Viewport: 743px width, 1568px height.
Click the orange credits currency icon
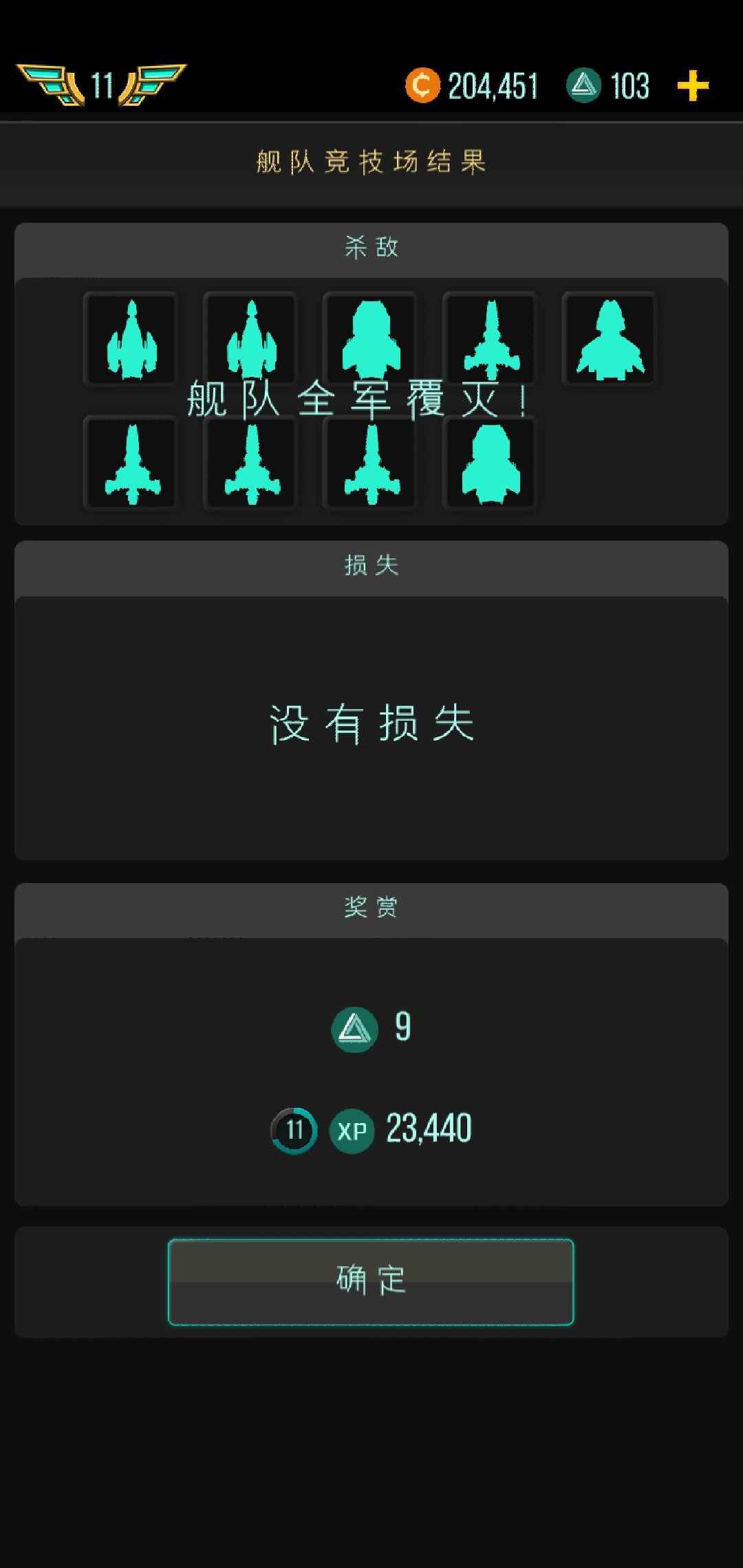pos(424,84)
